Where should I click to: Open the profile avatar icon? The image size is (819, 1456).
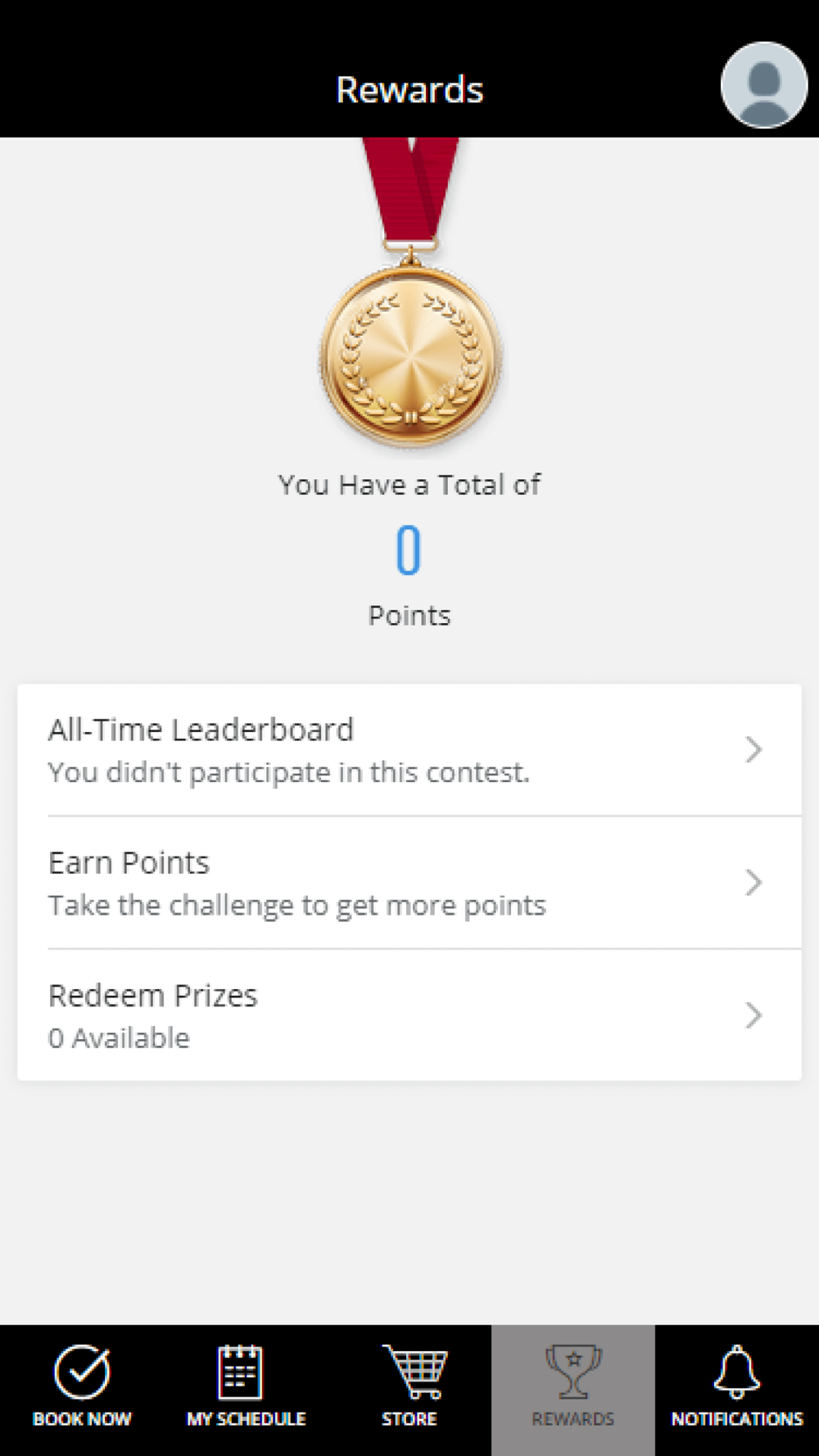coord(764,85)
